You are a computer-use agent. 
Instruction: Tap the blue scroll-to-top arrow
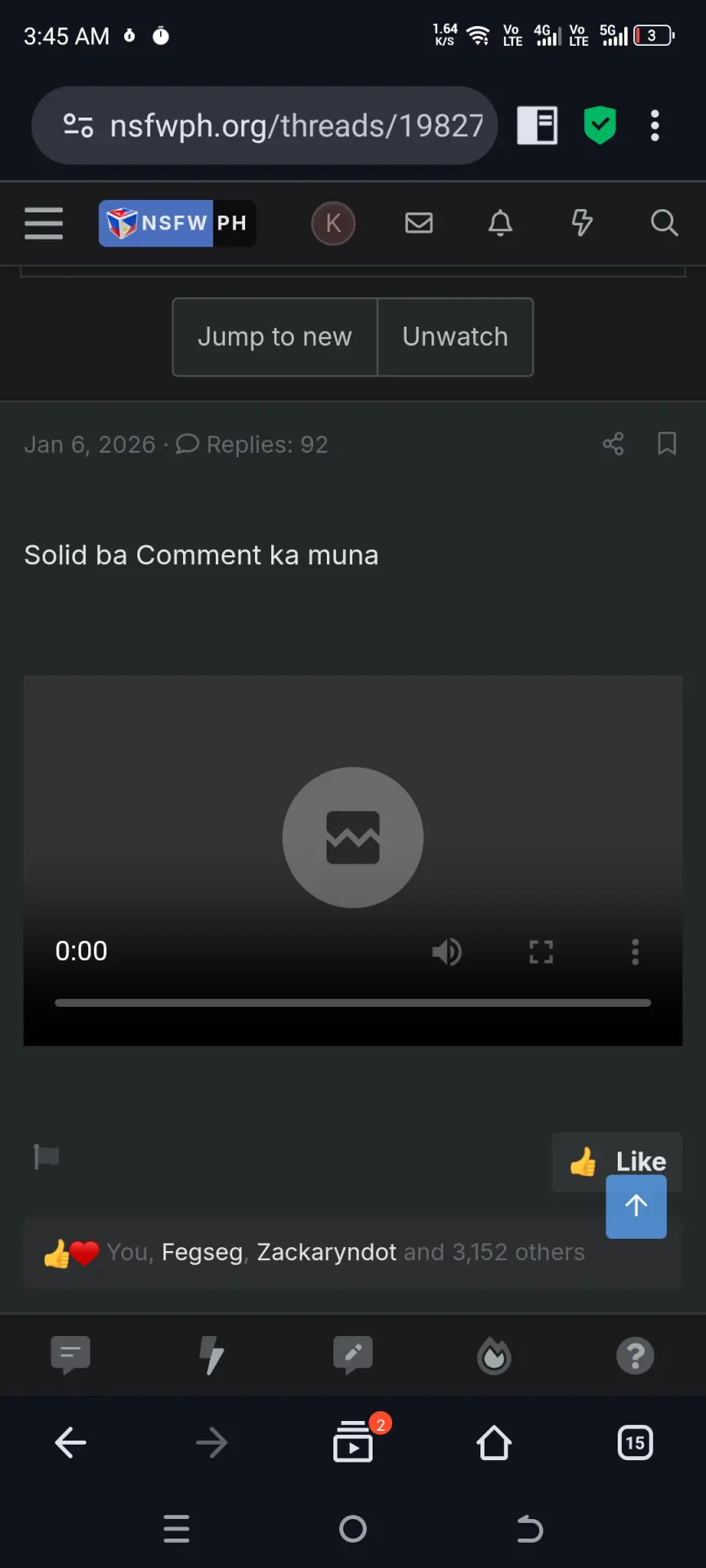pos(637,1206)
